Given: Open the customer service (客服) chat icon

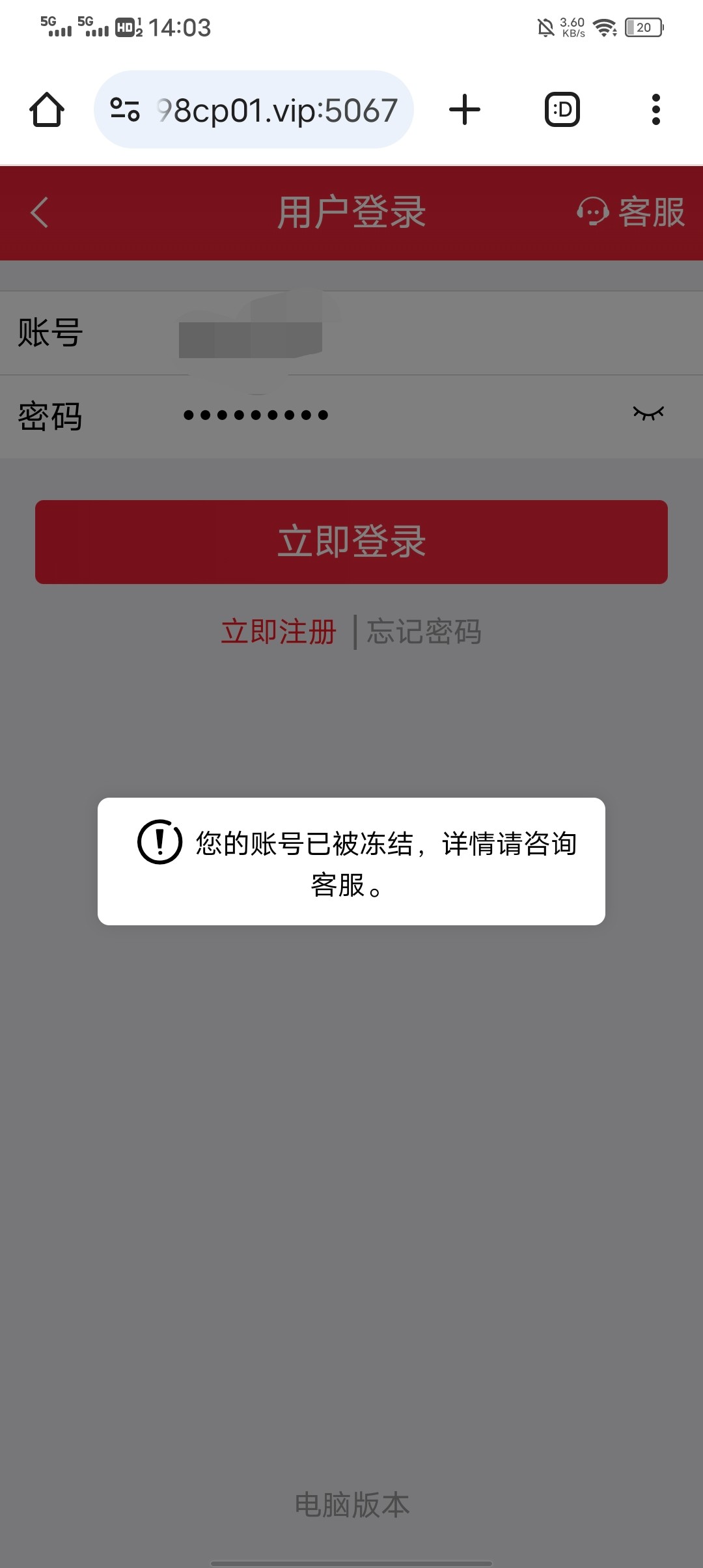Looking at the screenshot, I should click(x=594, y=213).
